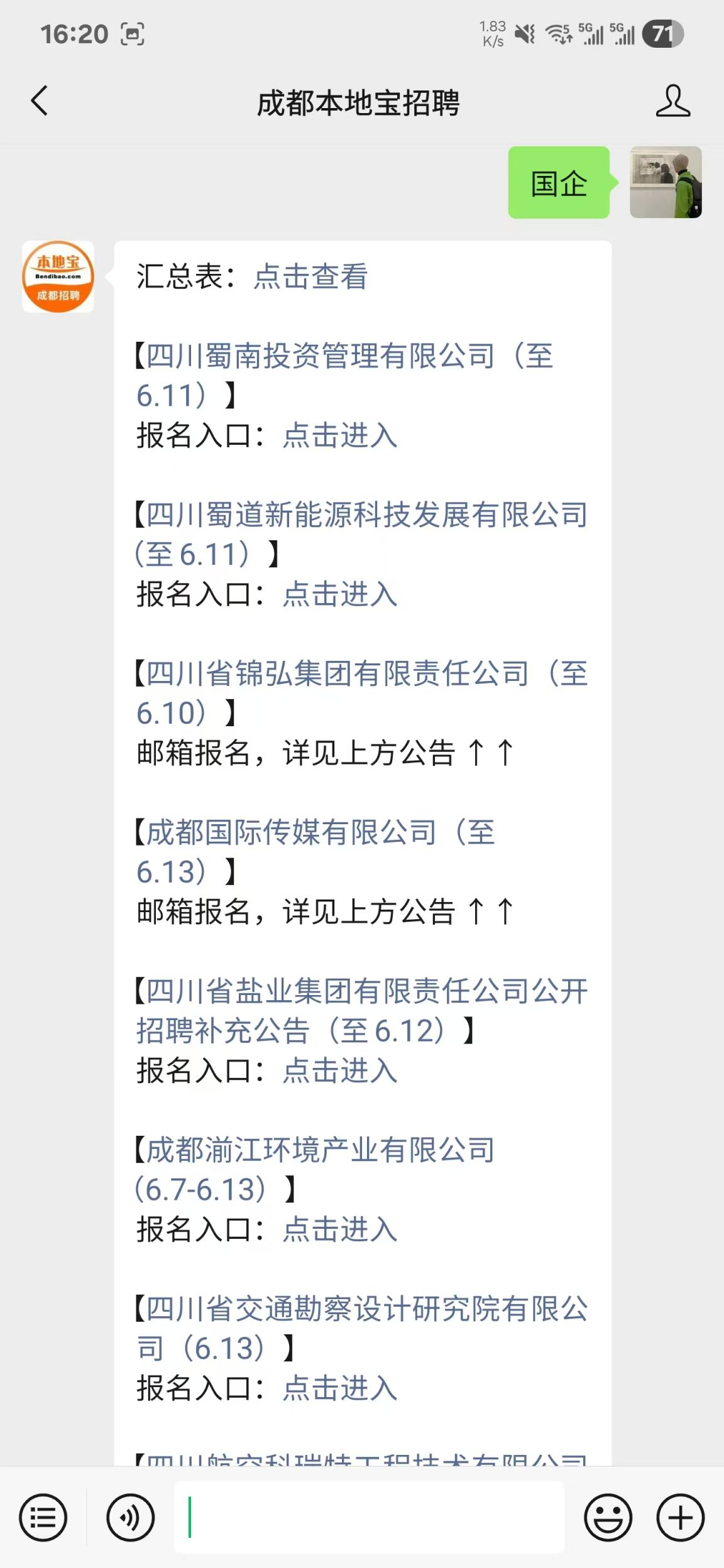Open 成都国际传媒有限公司 announcement link

[x=315, y=852]
